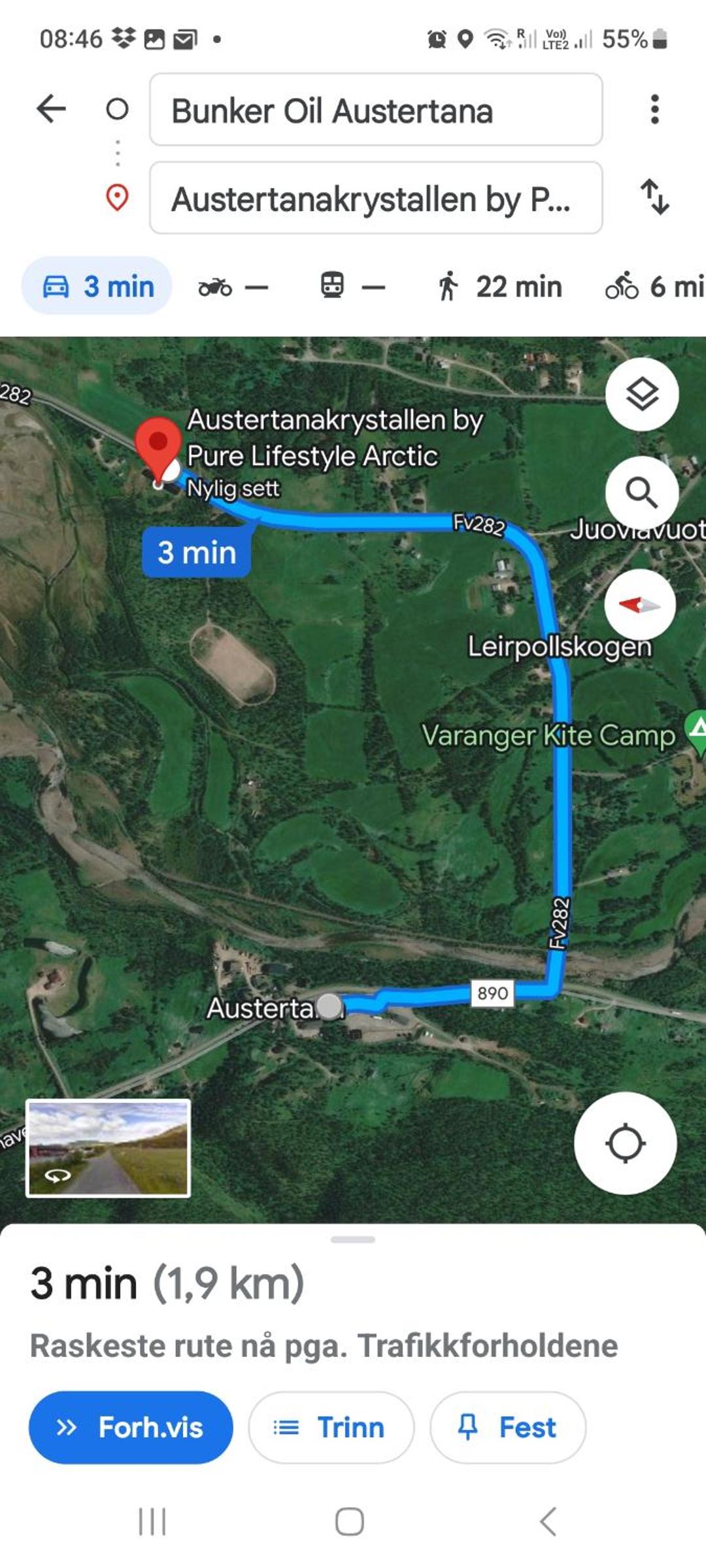Image resolution: width=706 pixels, height=1568 pixels.
Task: Swap start and destination
Action: point(655,197)
